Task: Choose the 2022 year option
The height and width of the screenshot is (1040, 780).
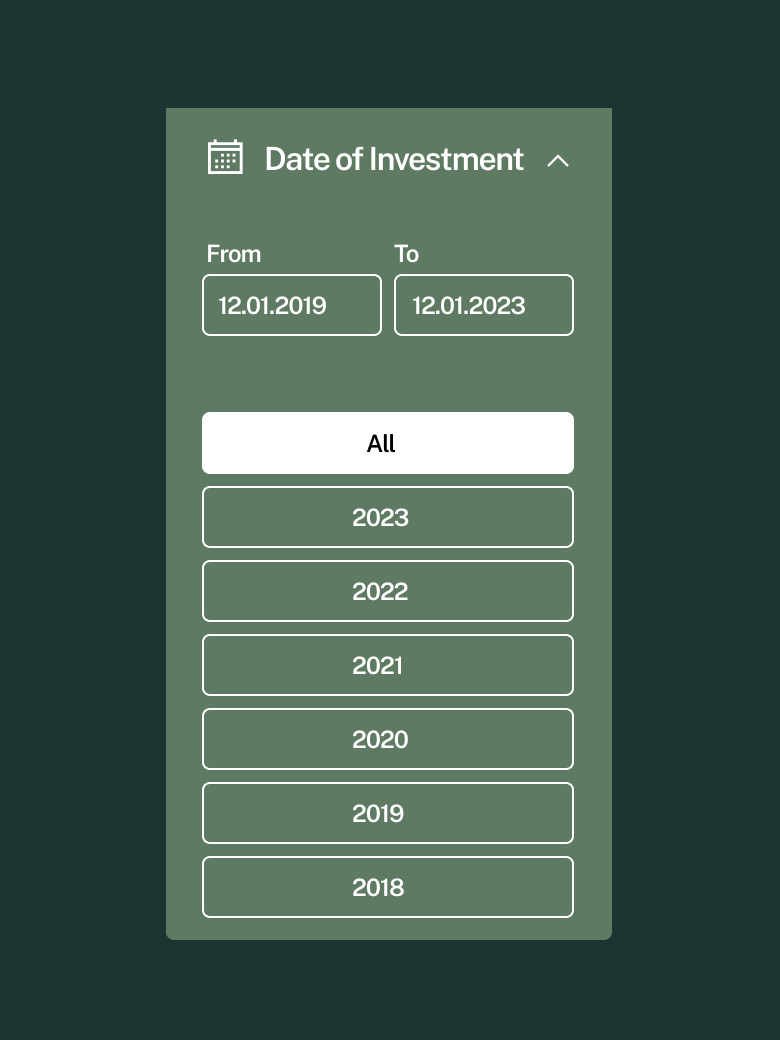Action: 388,591
